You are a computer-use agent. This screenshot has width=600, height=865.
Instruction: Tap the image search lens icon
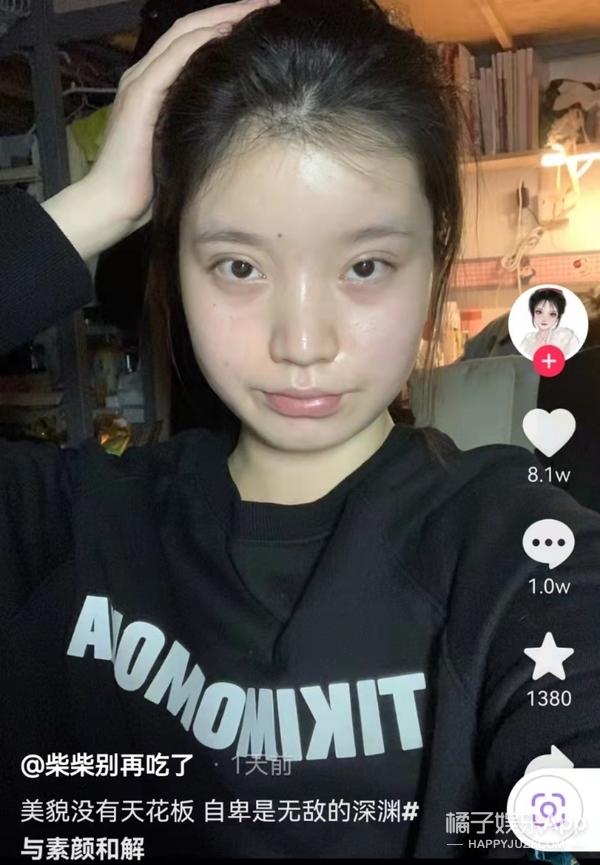click(x=550, y=807)
